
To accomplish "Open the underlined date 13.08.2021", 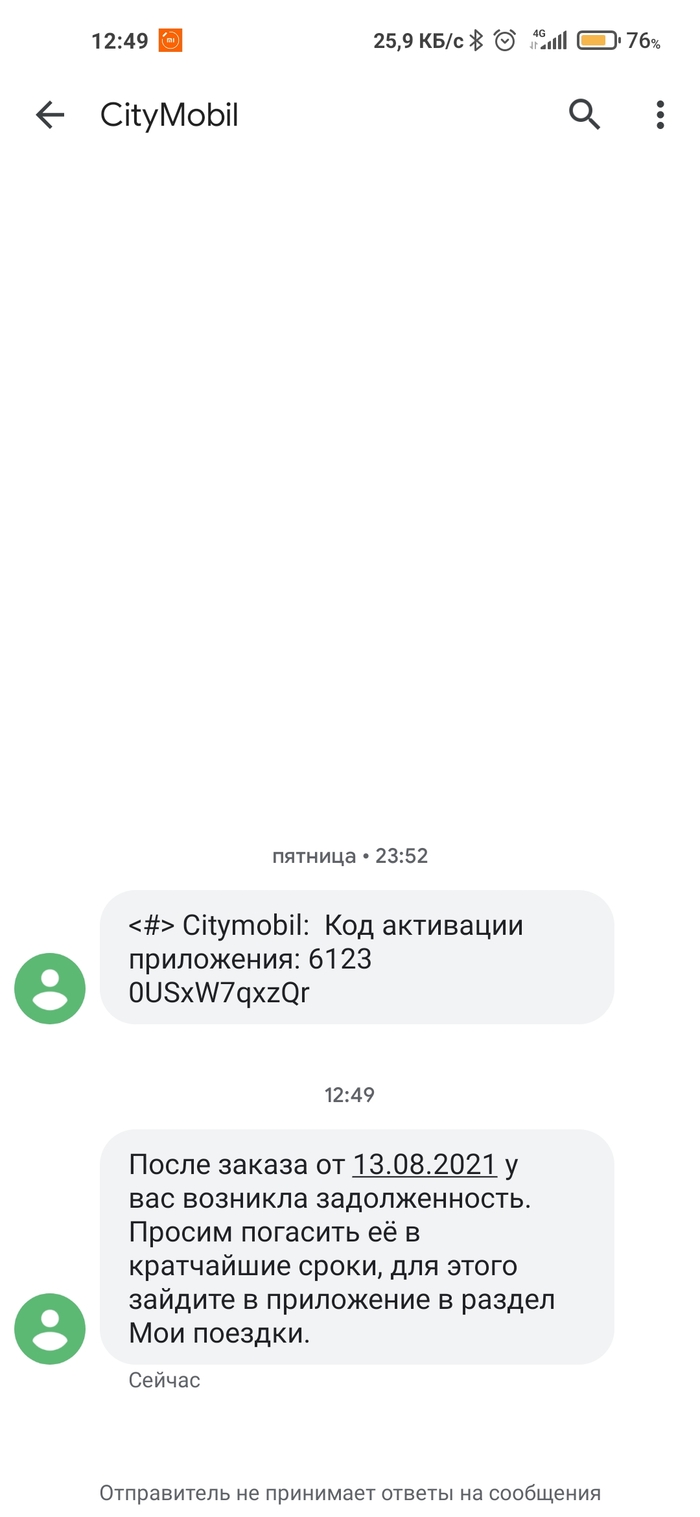I will [424, 1164].
